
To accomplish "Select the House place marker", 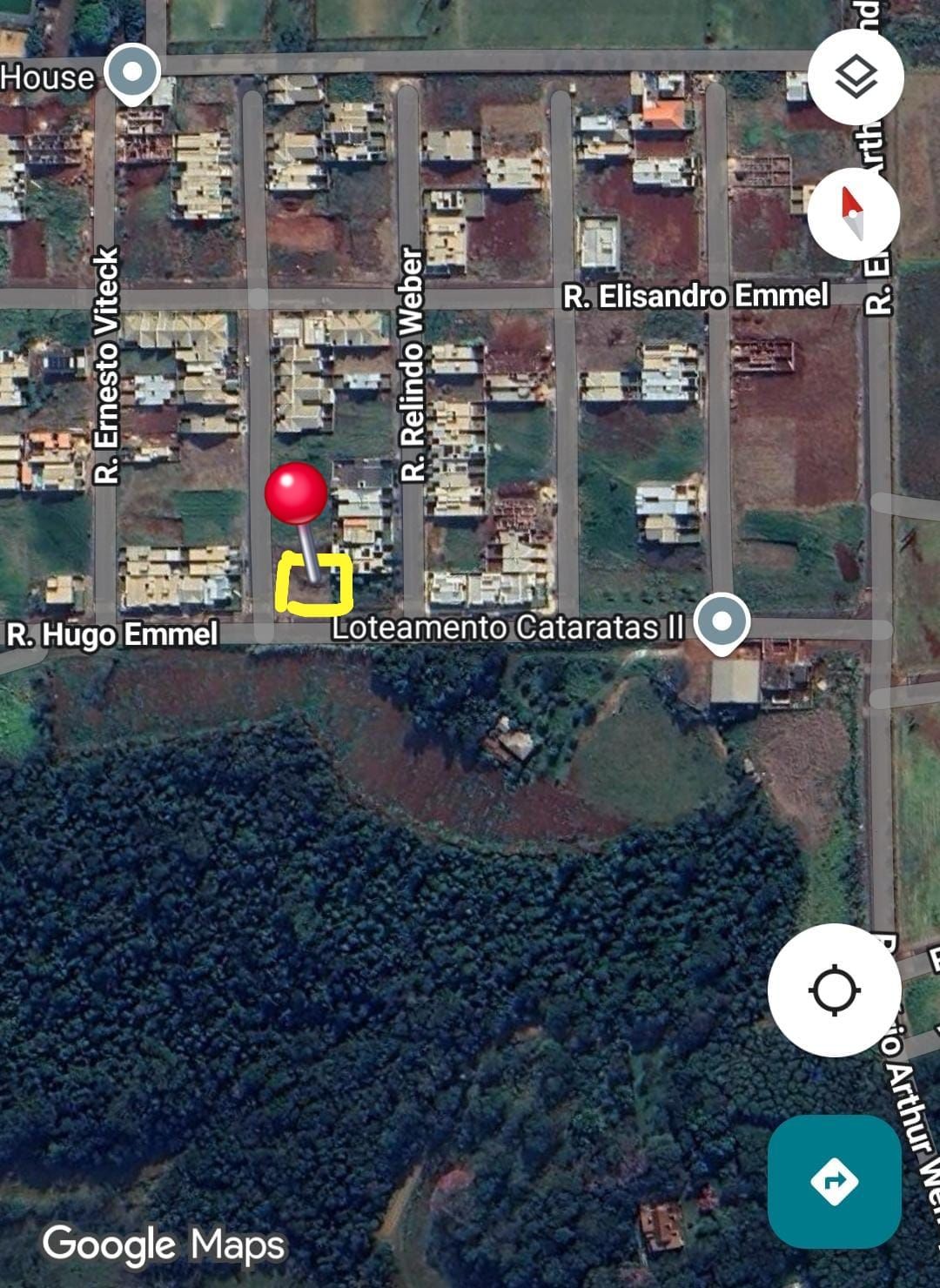I will (132, 73).
